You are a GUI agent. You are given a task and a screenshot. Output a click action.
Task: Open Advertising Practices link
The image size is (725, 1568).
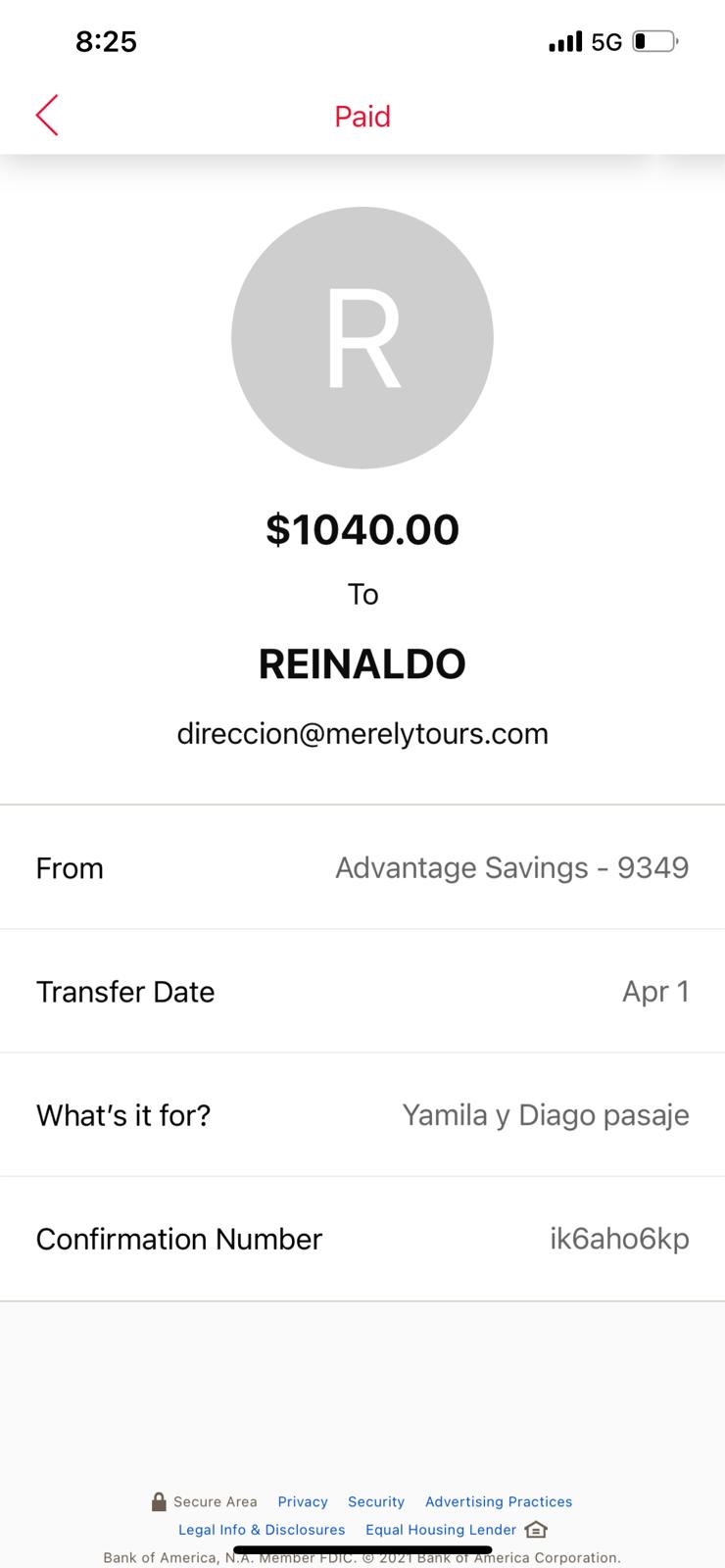[x=499, y=1501]
